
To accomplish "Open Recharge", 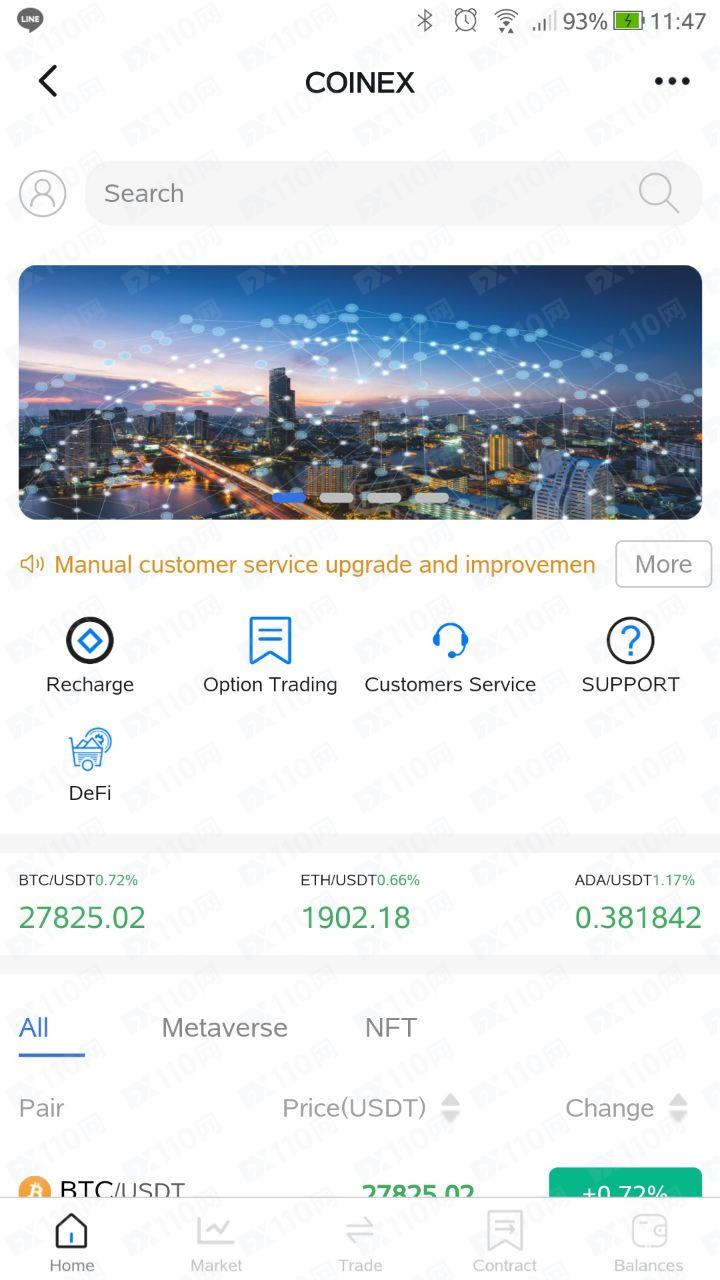I will pos(90,656).
